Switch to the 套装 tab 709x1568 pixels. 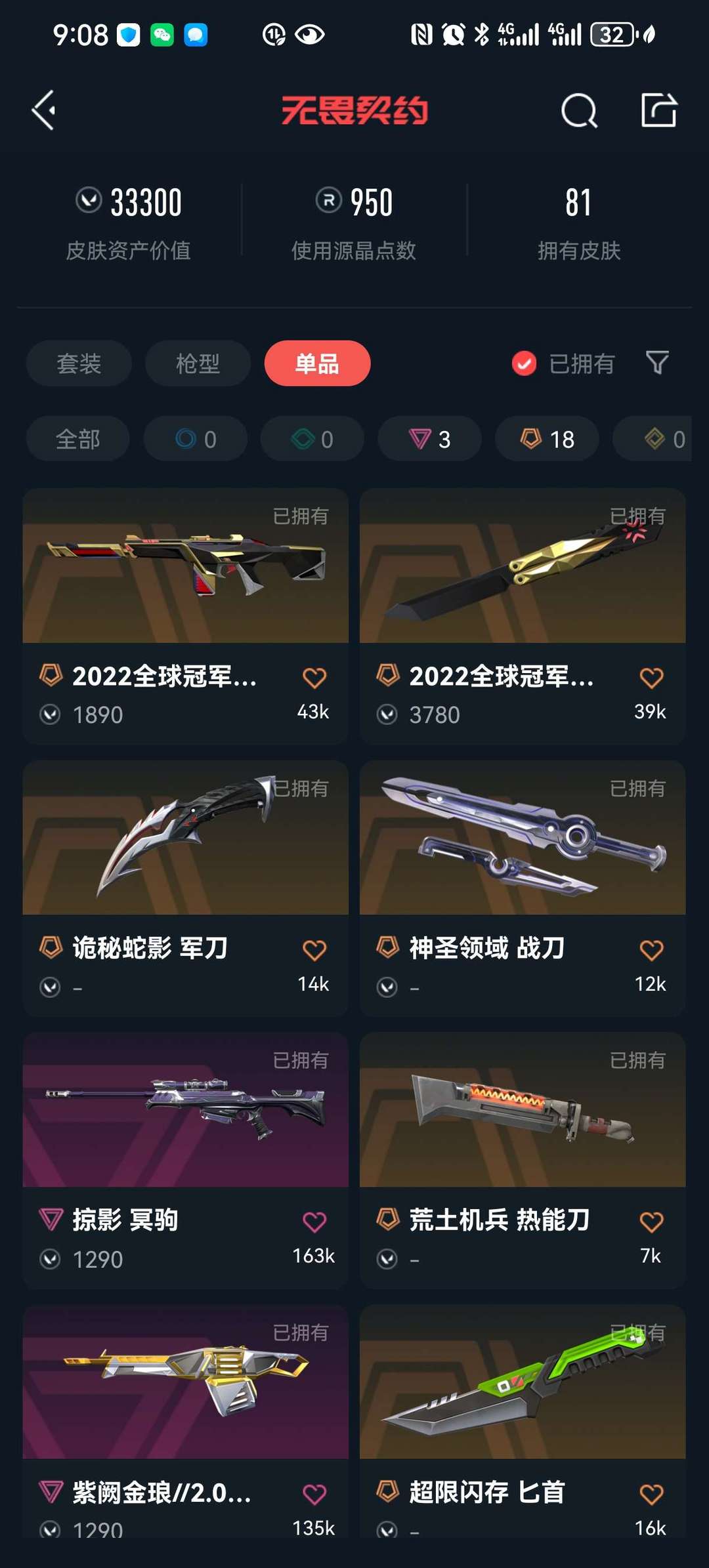pos(79,363)
